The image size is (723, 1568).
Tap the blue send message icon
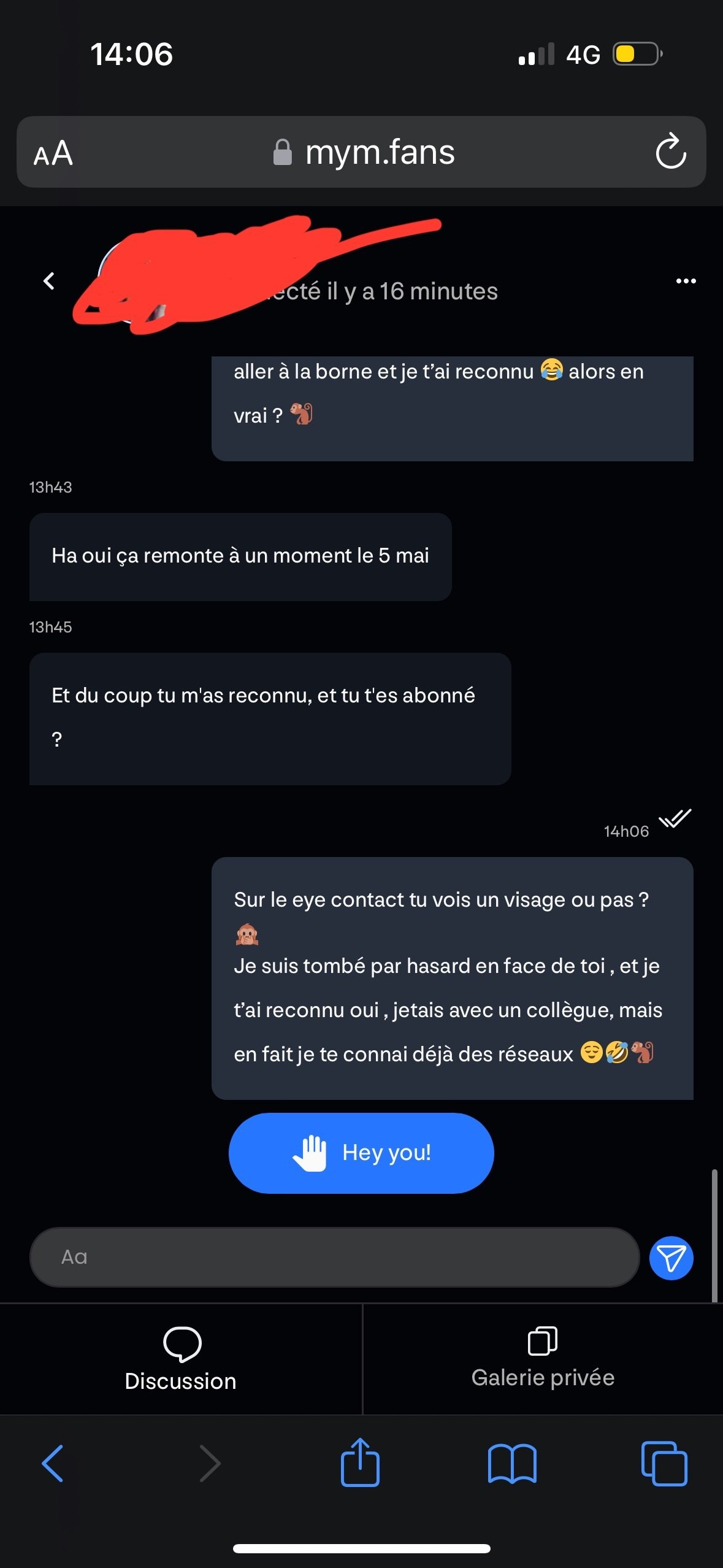pyautogui.click(x=671, y=1258)
